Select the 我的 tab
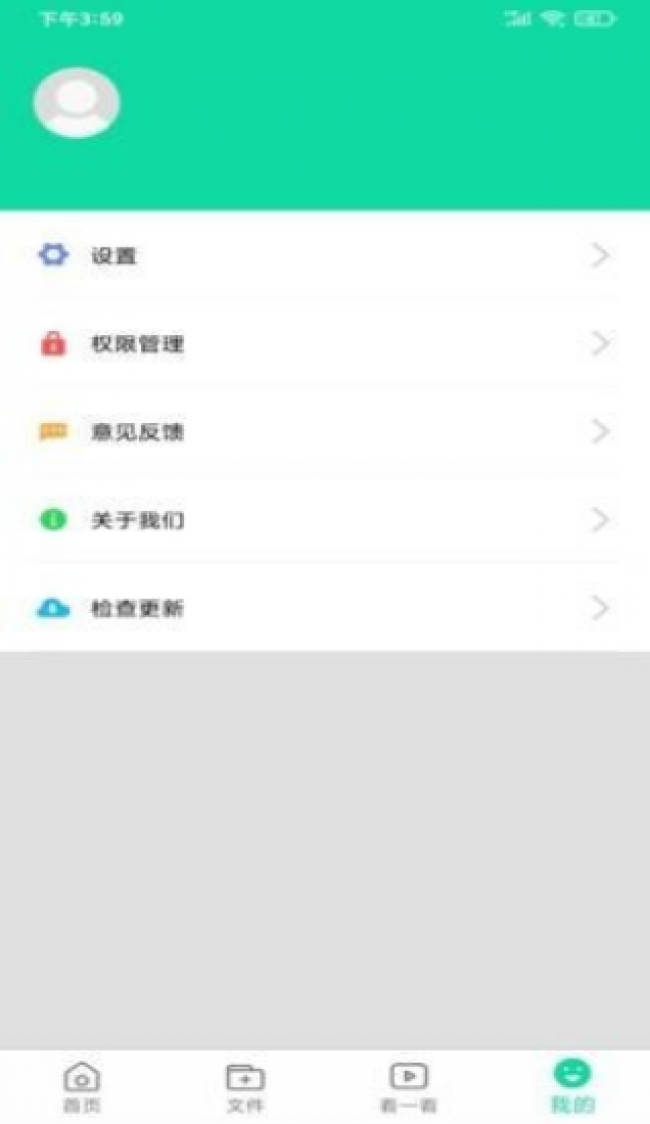This screenshot has height=1124, width=650. tap(572, 1087)
